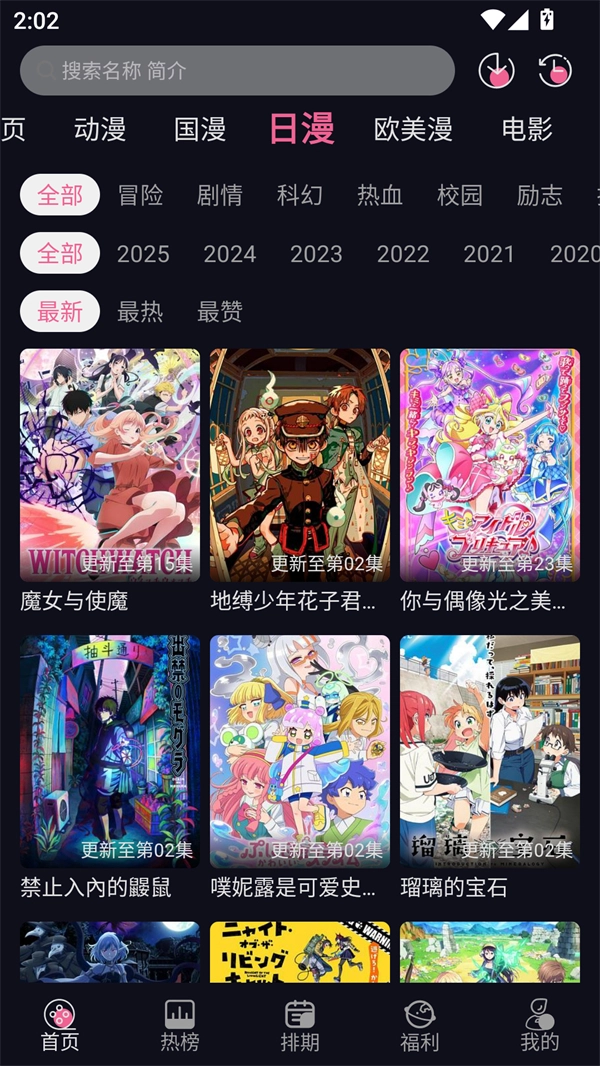Tap the search box for titles
Image resolution: width=600 pixels, height=1066 pixels.
(237, 71)
